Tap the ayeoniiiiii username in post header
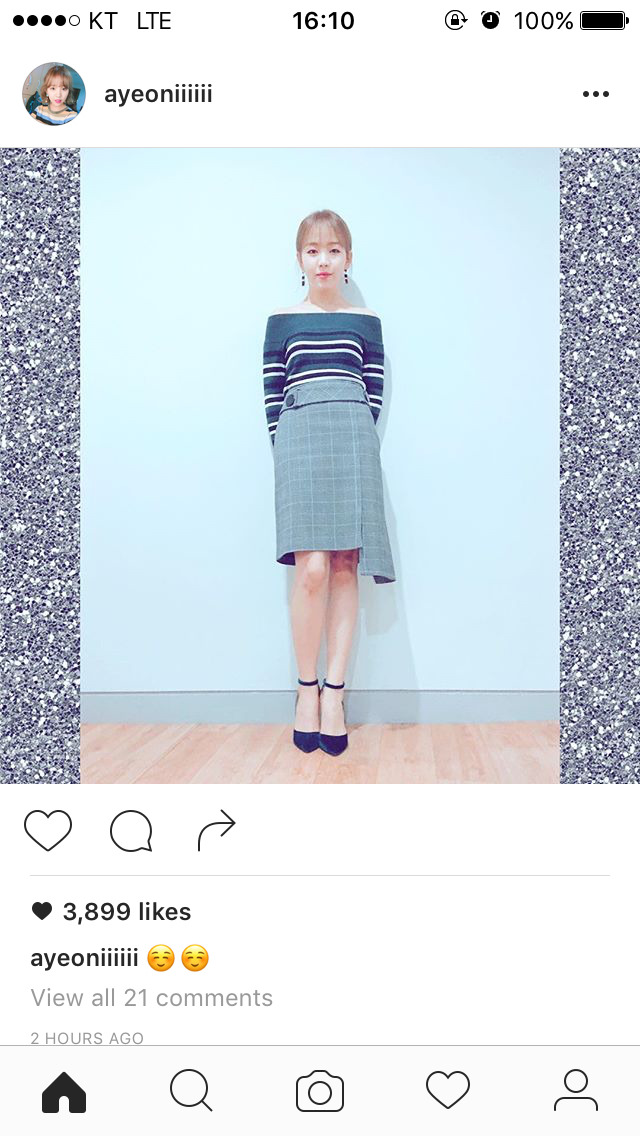 pos(158,94)
